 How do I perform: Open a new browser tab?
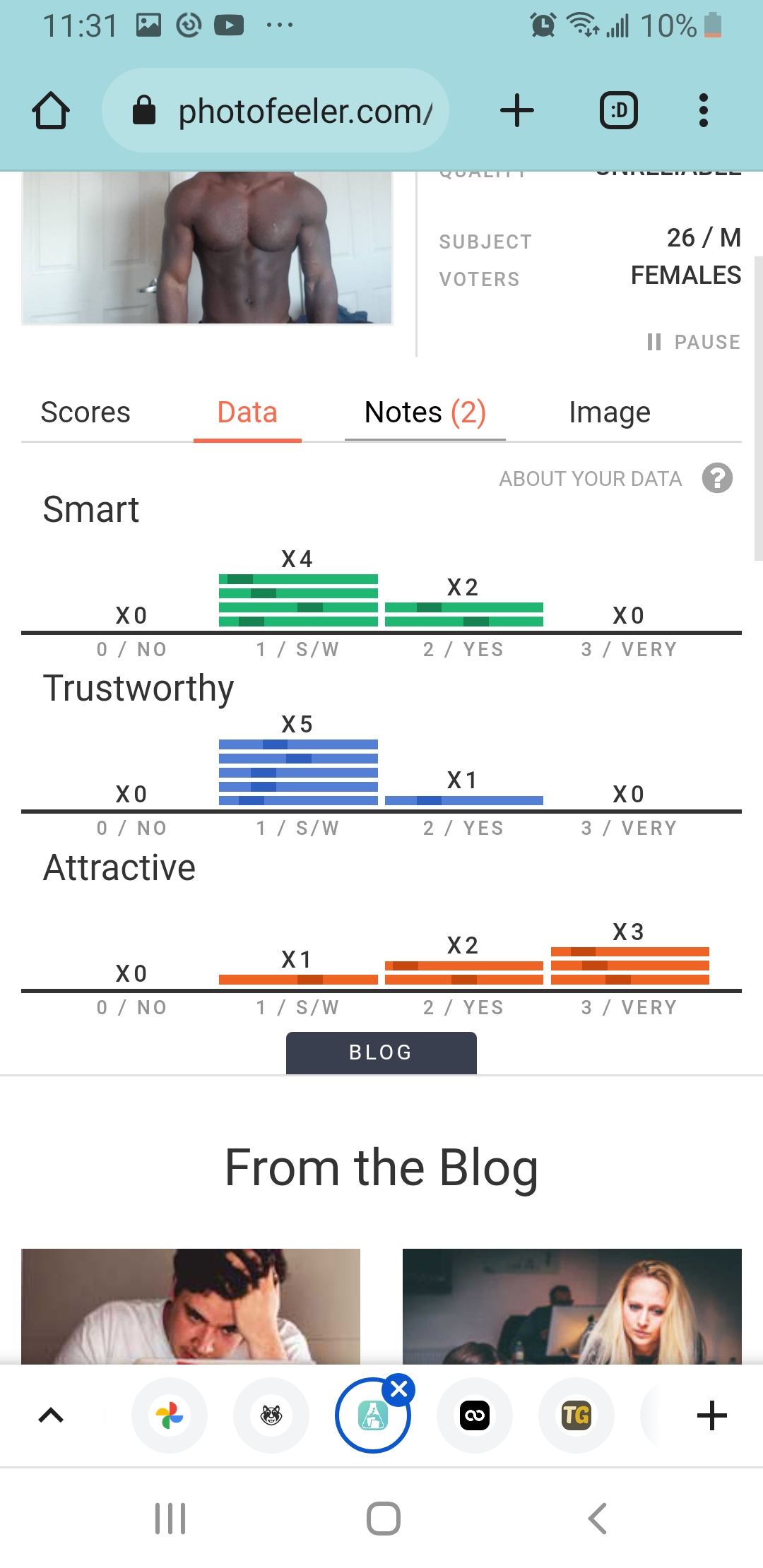516,111
